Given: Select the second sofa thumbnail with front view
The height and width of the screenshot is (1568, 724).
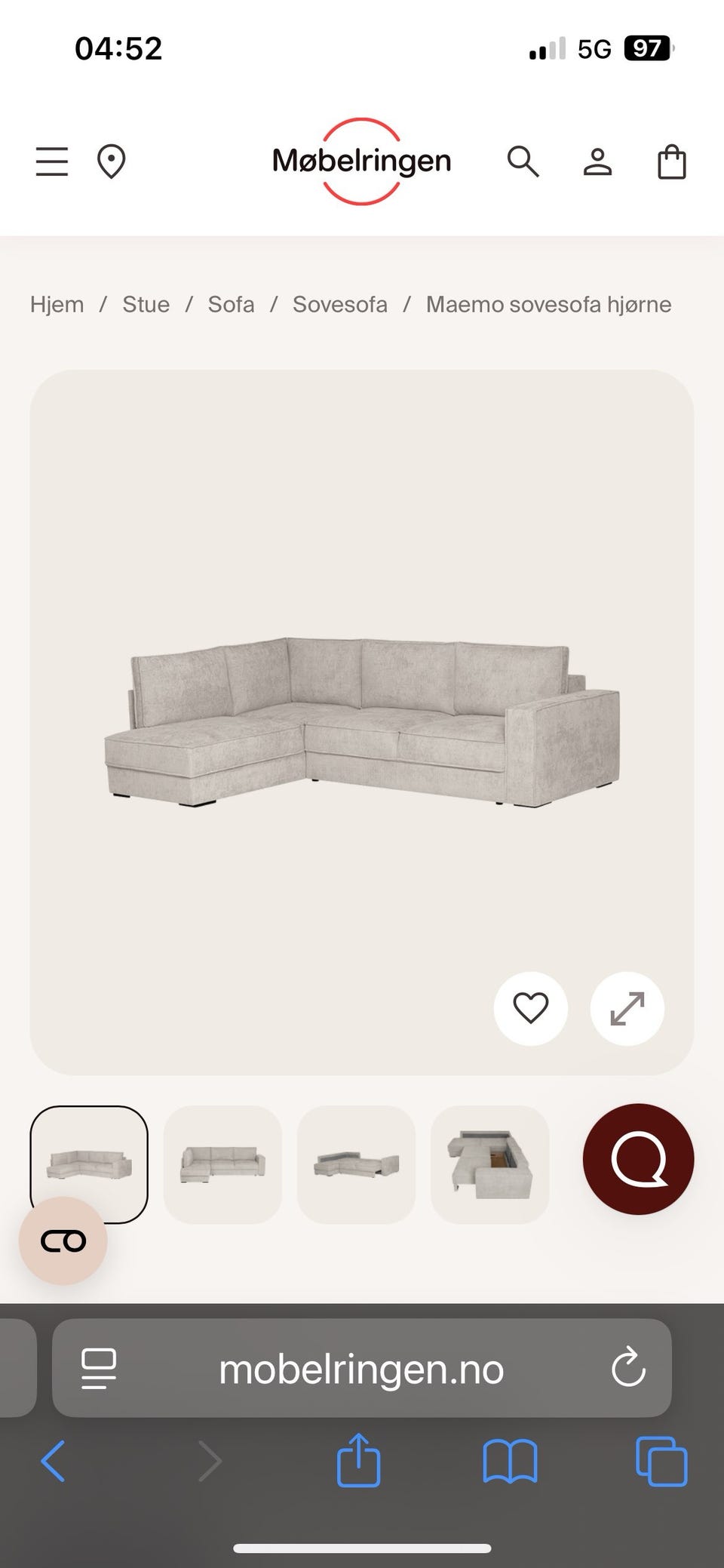Looking at the screenshot, I should click(x=222, y=1164).
